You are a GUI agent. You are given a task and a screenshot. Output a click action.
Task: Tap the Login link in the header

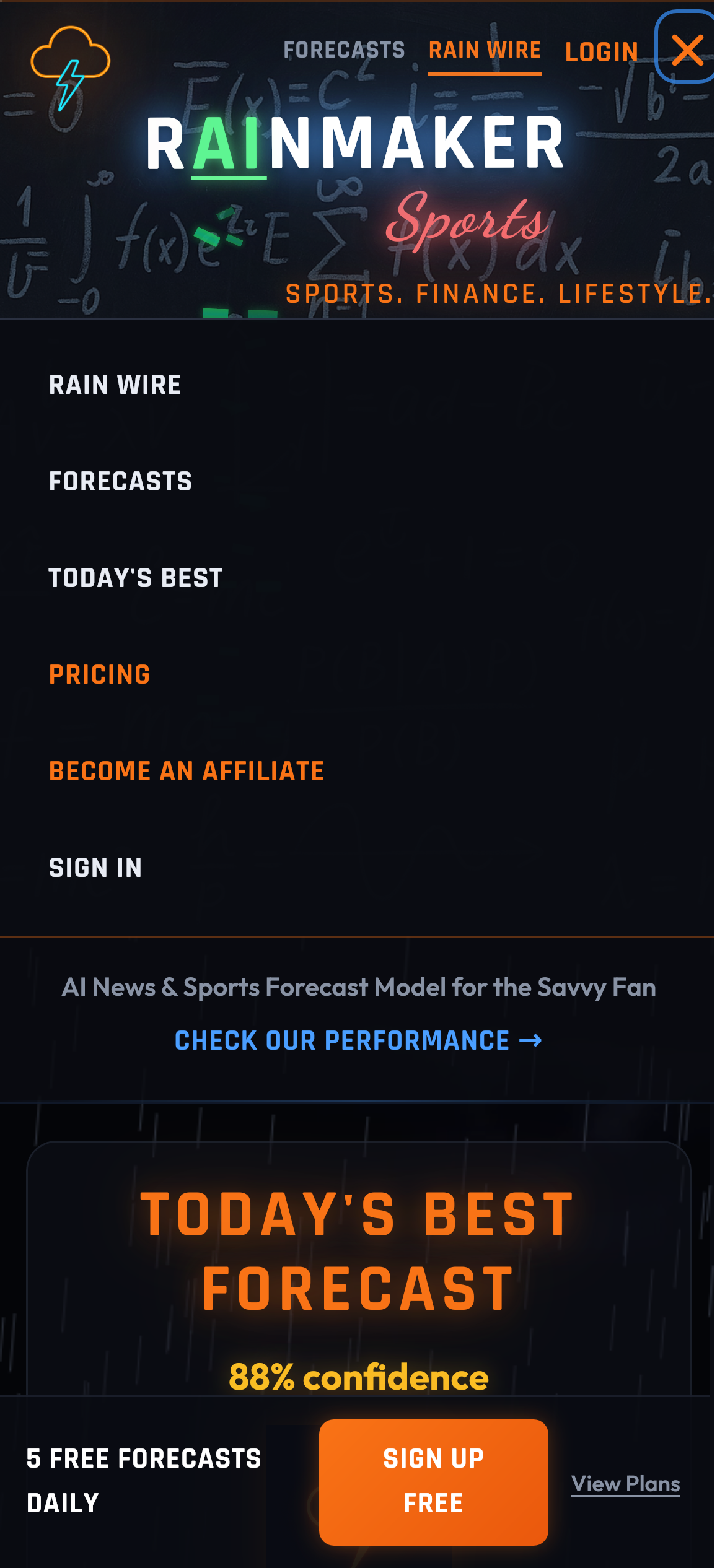click(x=601, y=52)
